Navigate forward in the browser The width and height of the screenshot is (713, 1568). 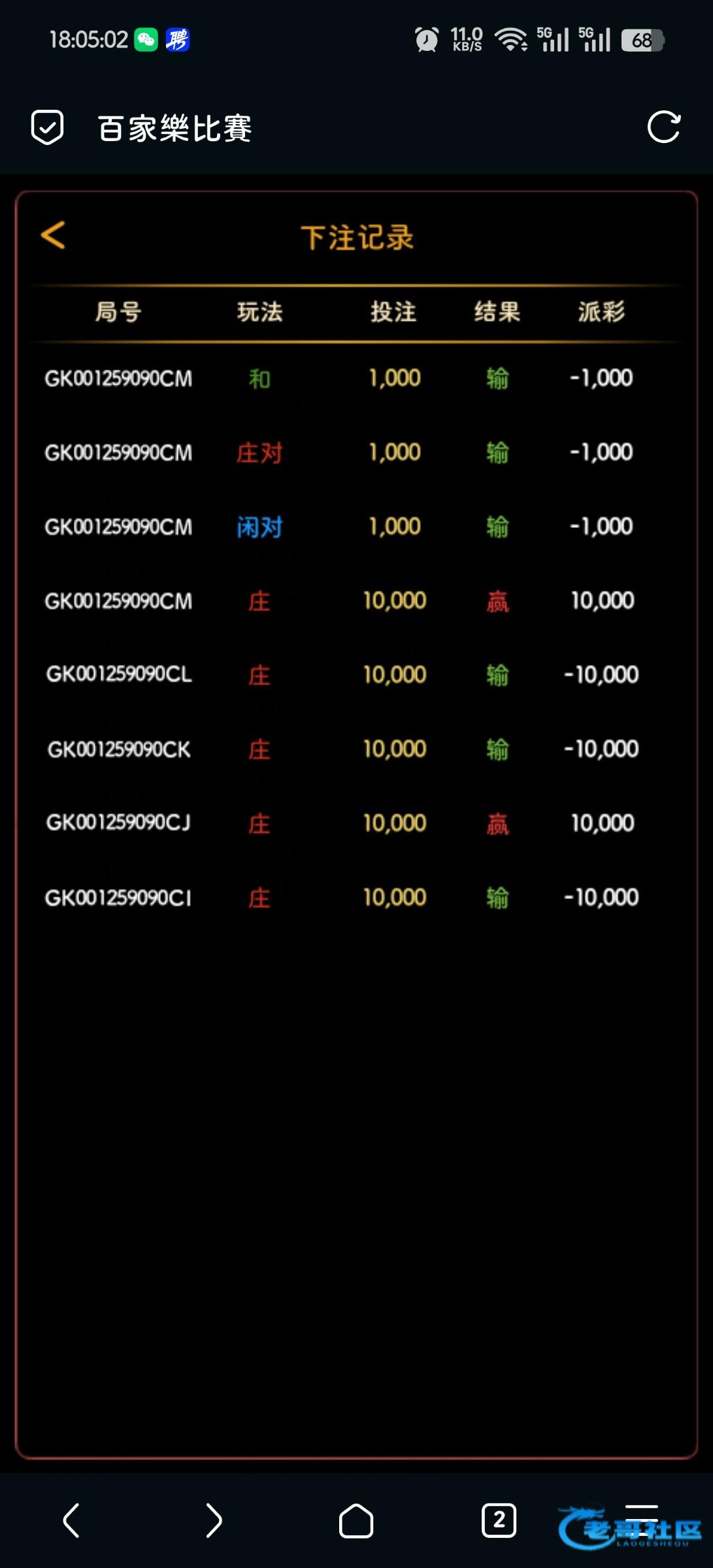(214, 1521)
